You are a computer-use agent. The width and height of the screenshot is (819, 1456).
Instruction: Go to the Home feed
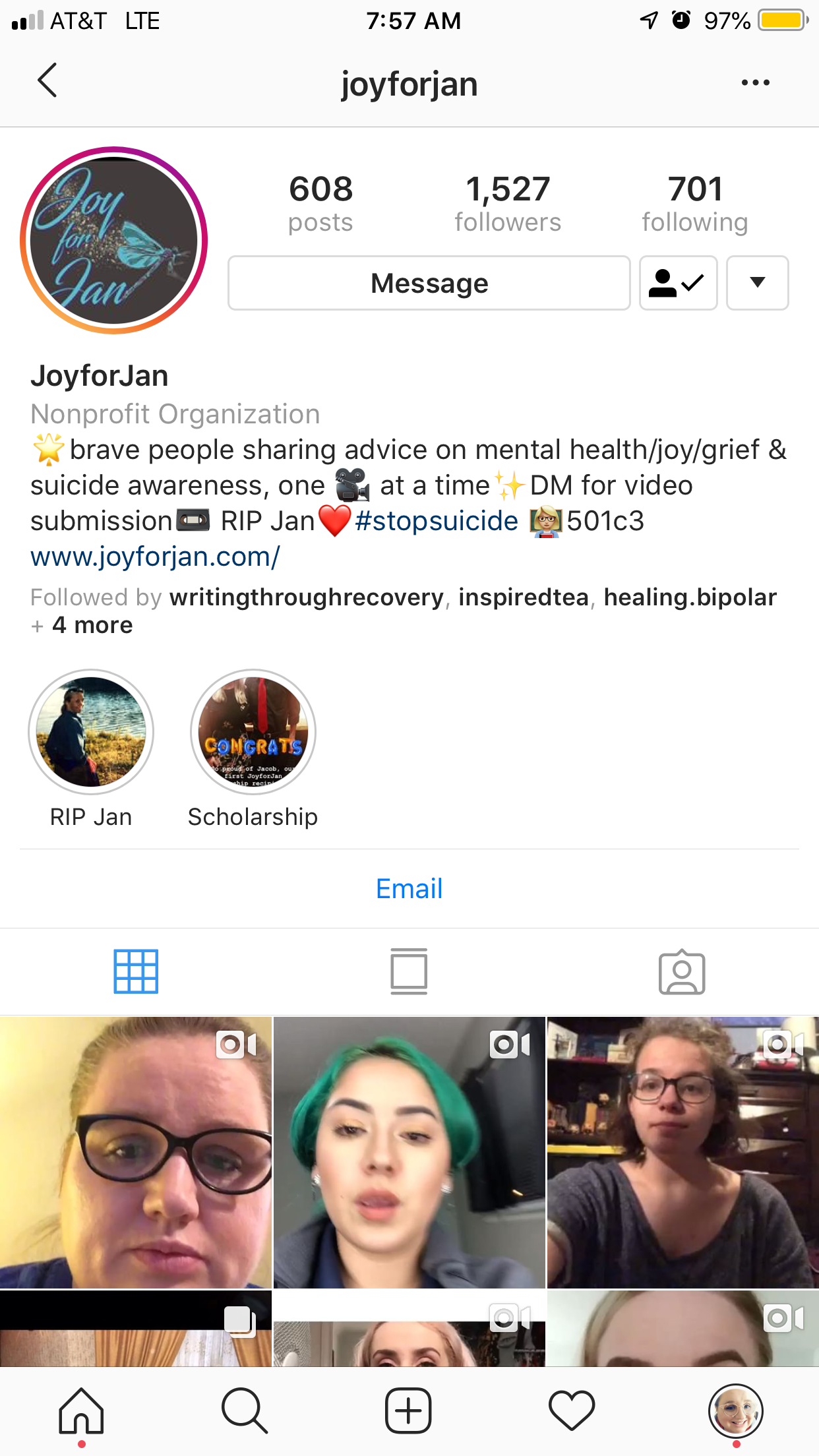pos(81,1411)
